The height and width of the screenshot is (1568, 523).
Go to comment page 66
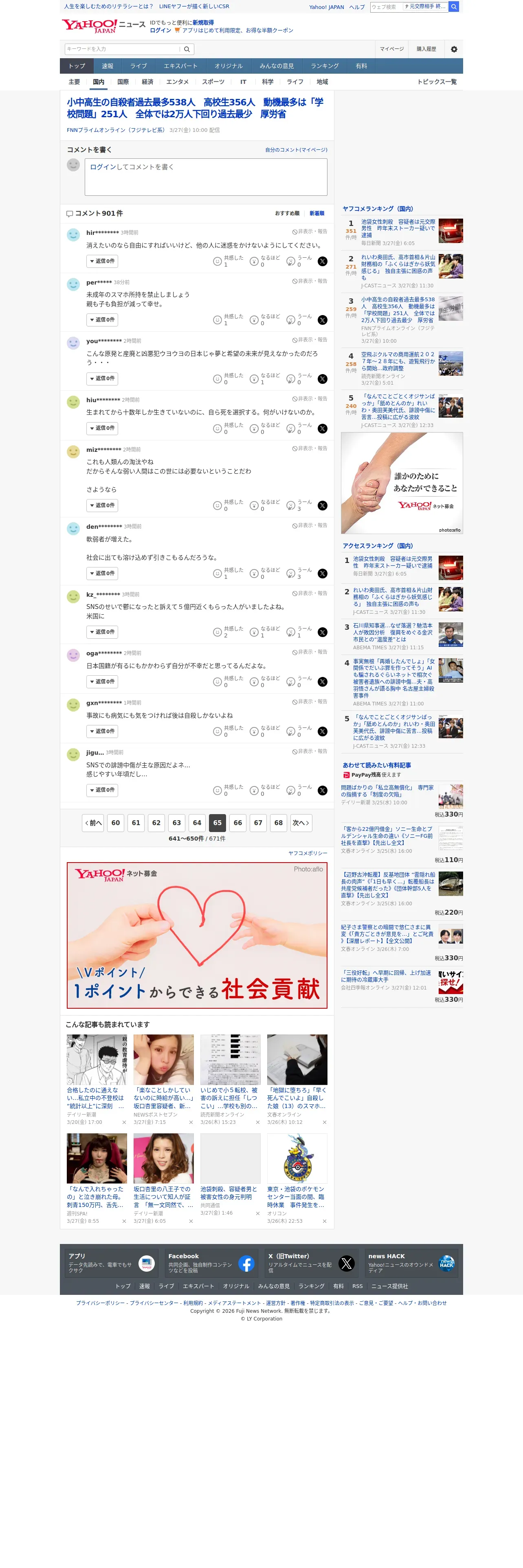pyautogui.click(x=237, y=822)
